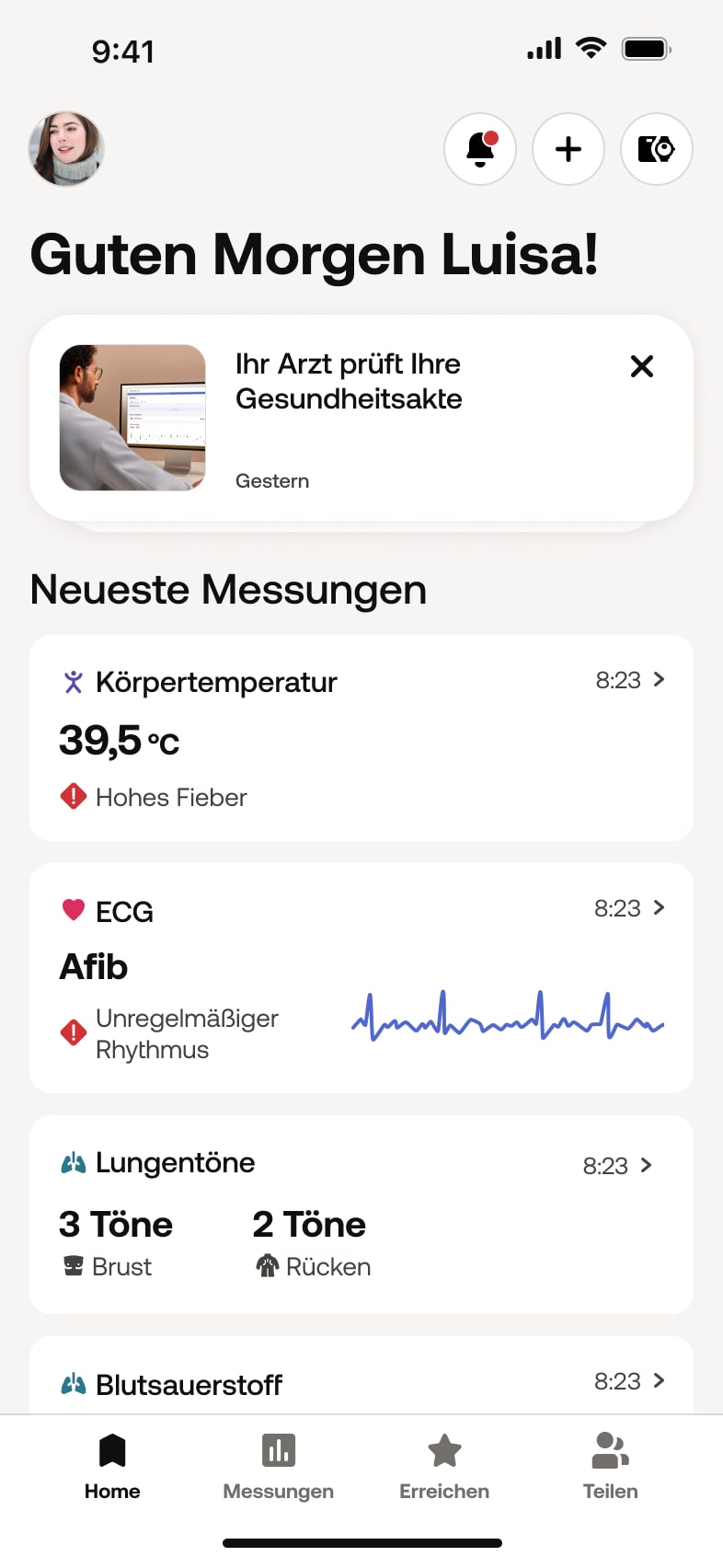723x1568 pixels.
Task: Open the notifications bell
Action: coord(480,149)
